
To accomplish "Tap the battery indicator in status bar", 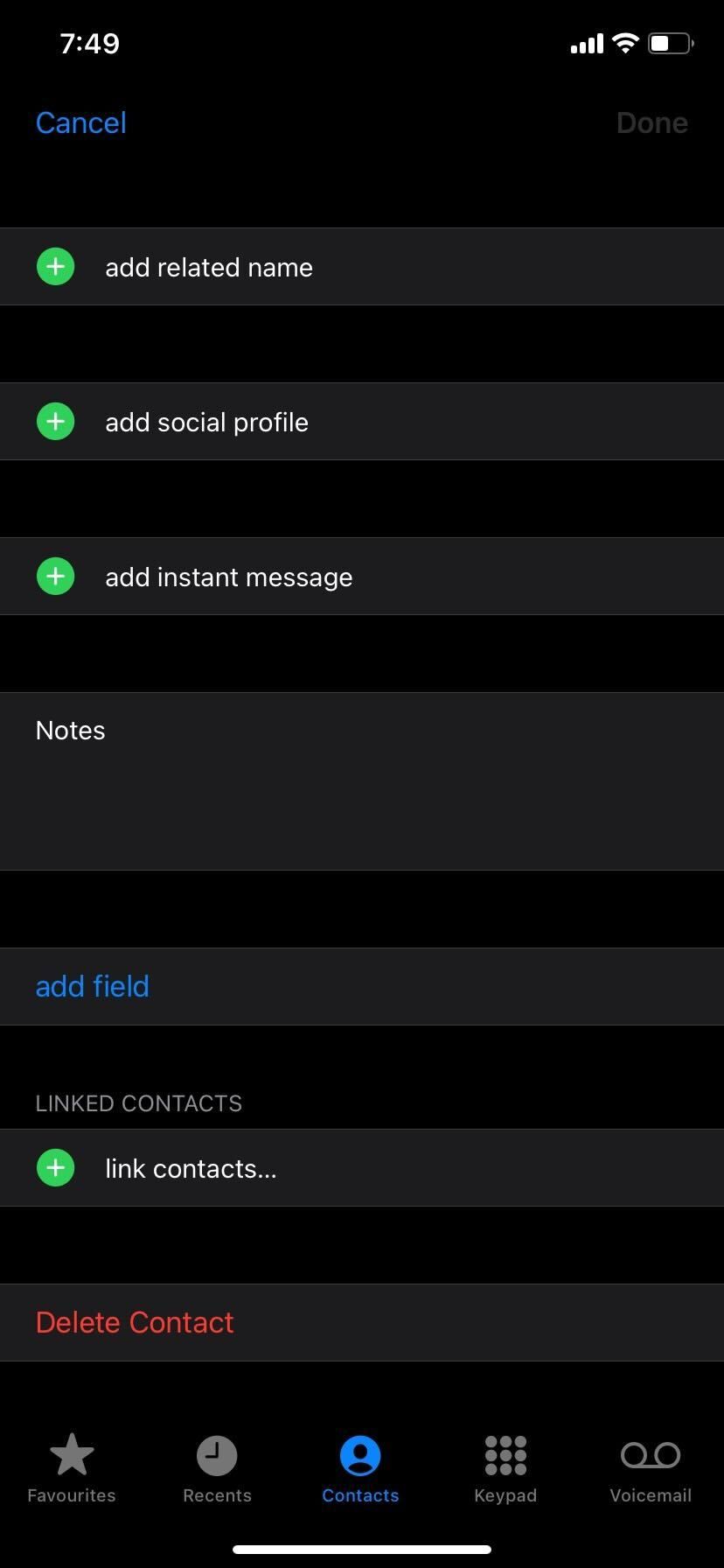I will [670, 43].
